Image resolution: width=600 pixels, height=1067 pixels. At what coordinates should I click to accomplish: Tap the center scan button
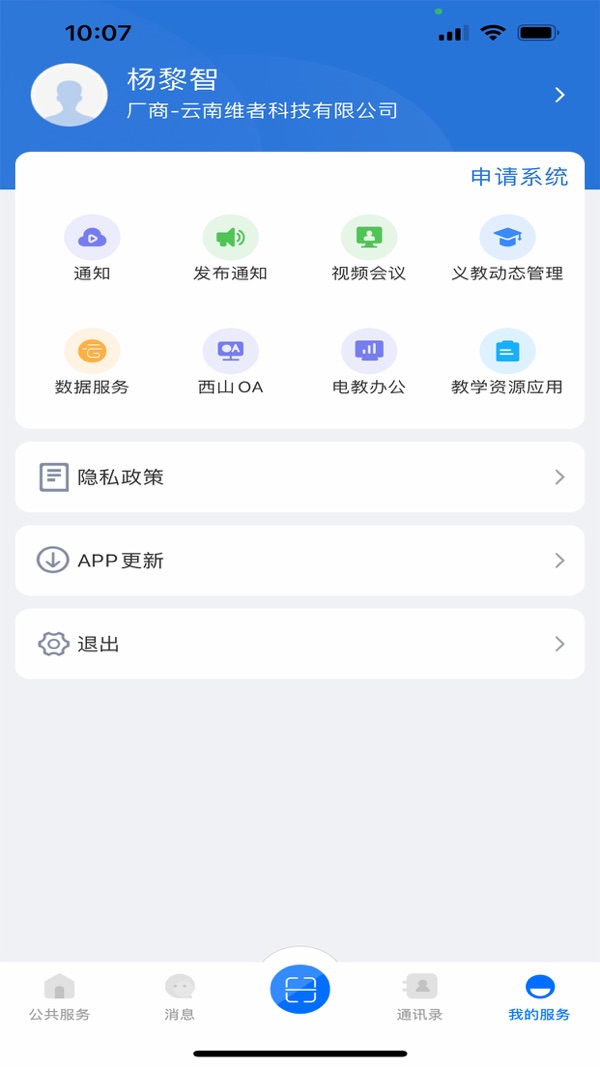tap(300, 990)
